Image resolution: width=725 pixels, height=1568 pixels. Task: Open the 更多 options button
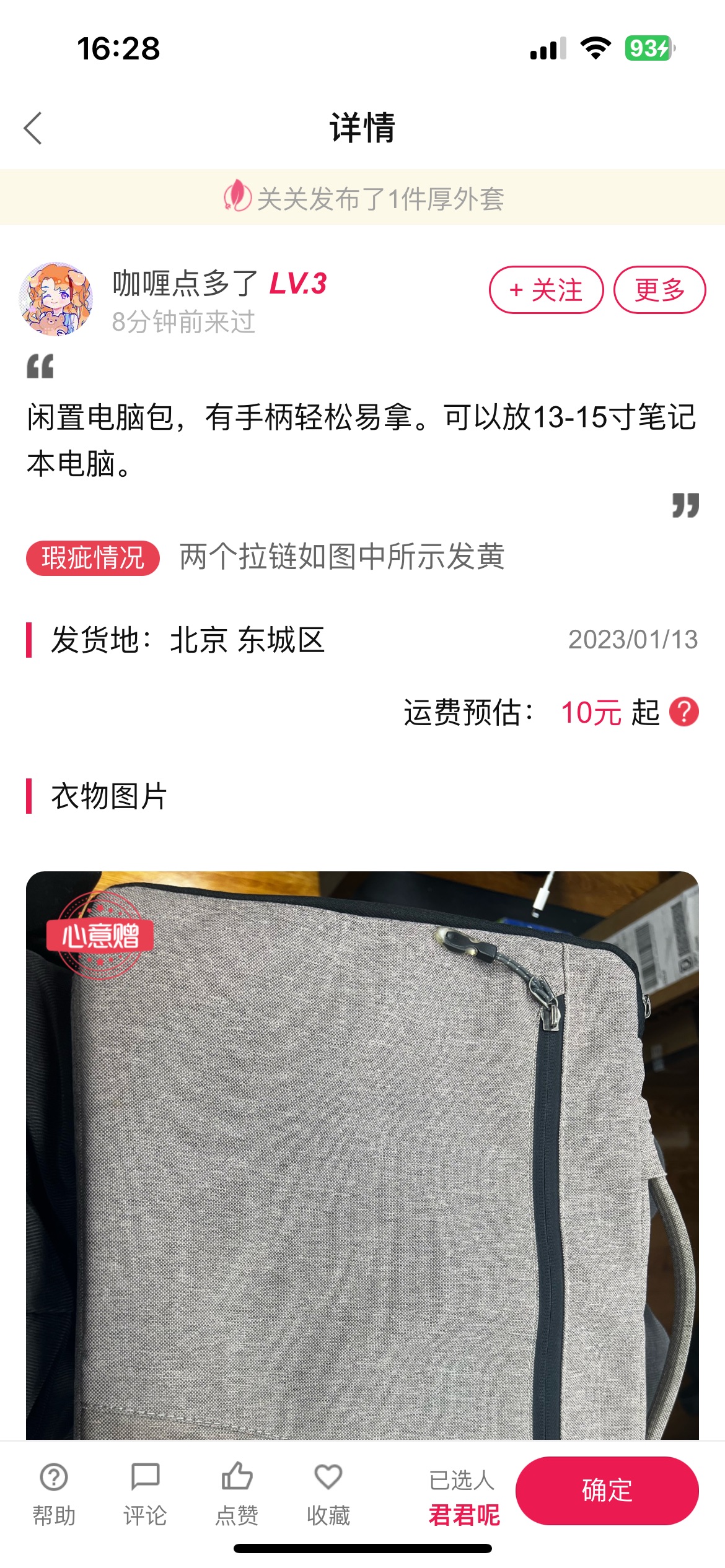tap(659, 290)
